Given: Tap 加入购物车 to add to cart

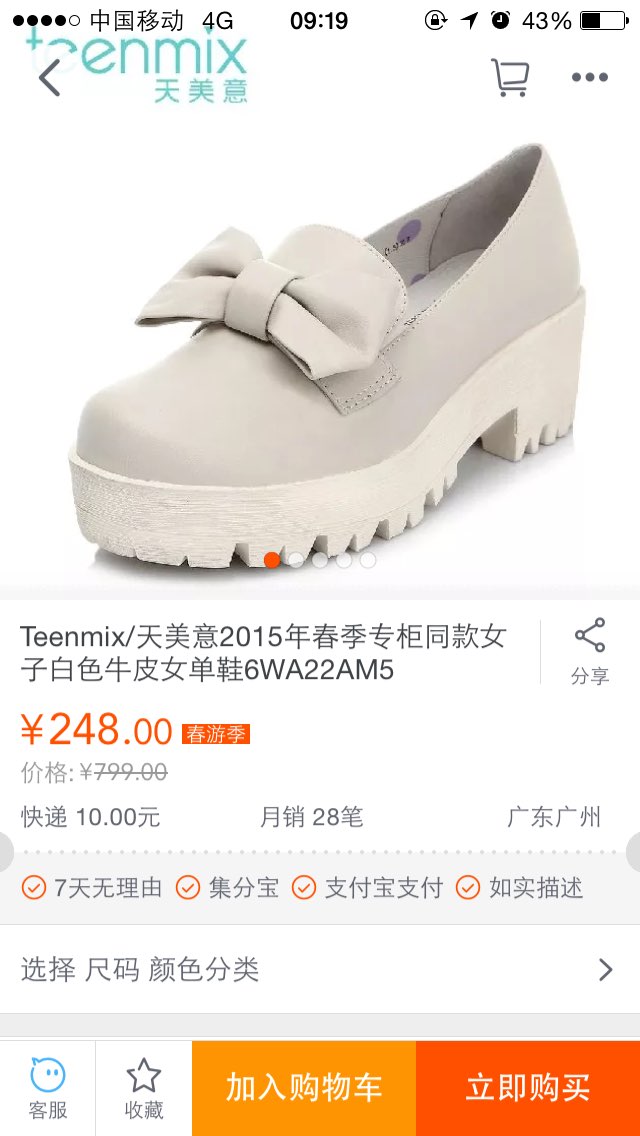Looking at the screenshot, I should 304,1088.
